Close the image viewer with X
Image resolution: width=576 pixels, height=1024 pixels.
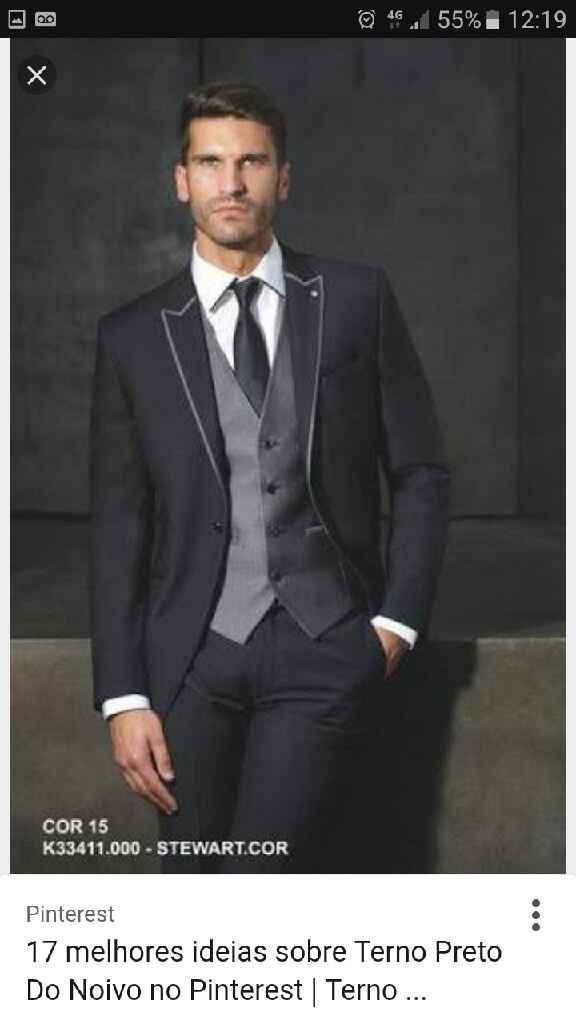[37, 76]
